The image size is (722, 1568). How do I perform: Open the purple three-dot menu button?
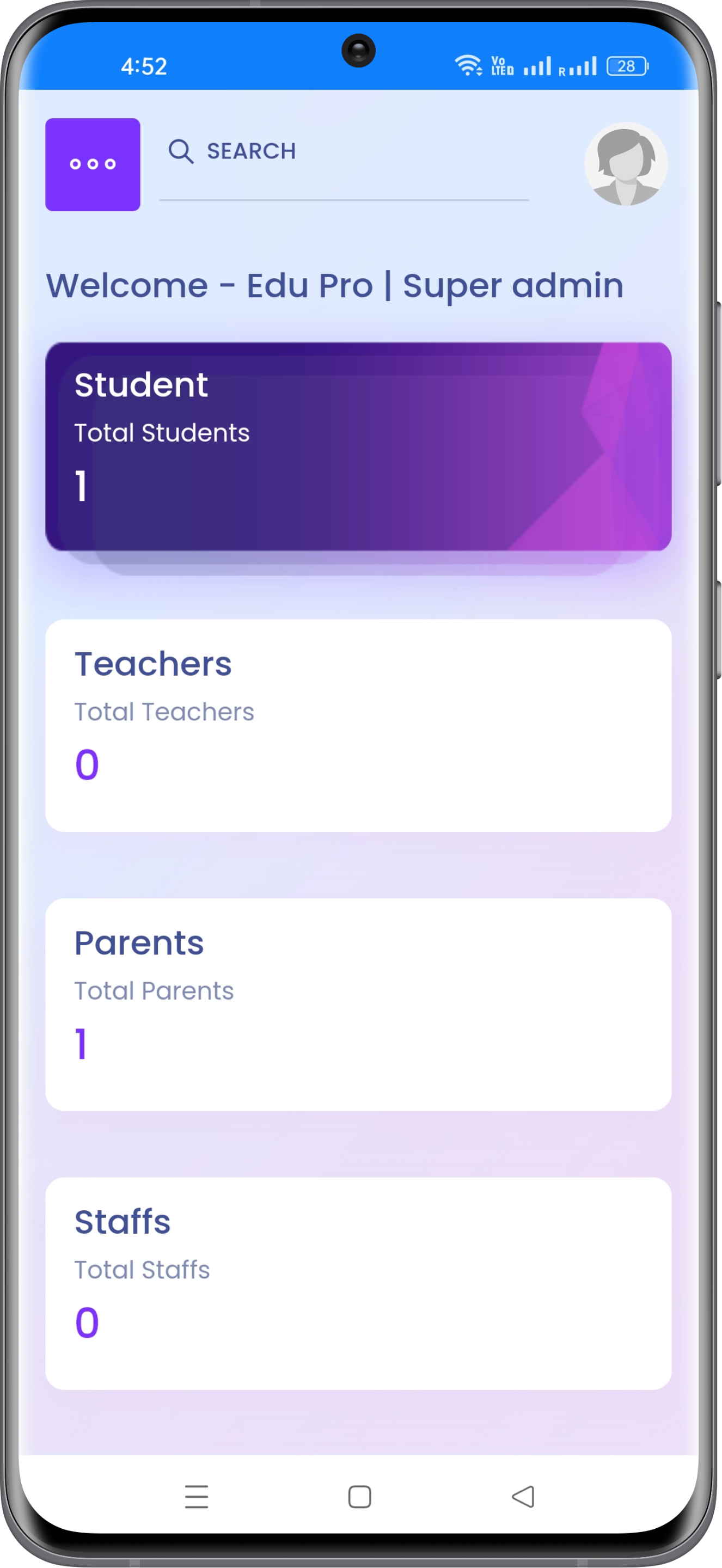(93, 164)
